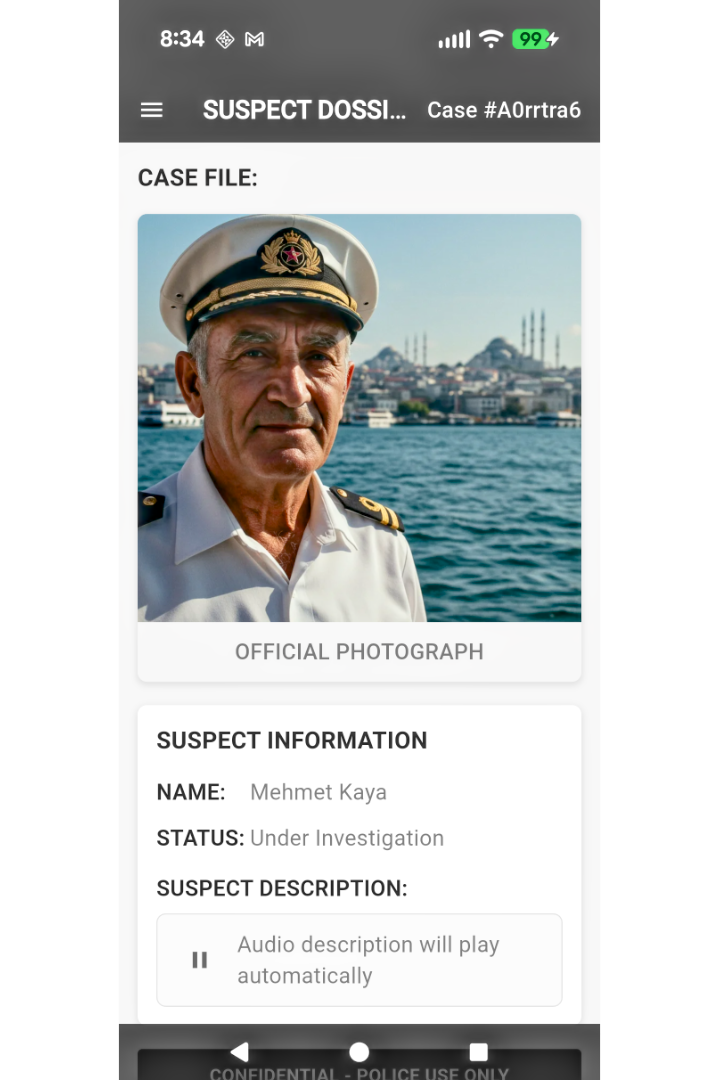Go back using system back button

coord(239,1052)
